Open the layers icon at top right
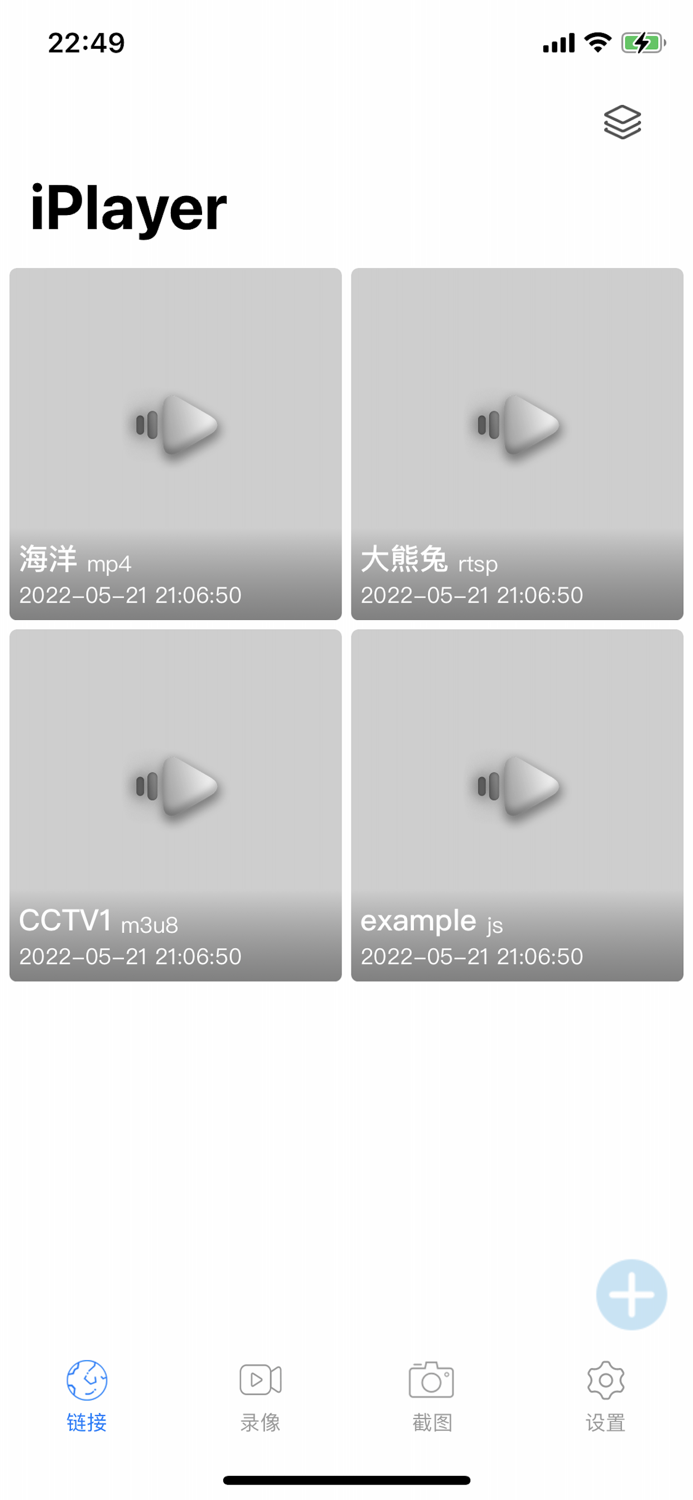Screen dimensions: 693x1500 [622, 122]
